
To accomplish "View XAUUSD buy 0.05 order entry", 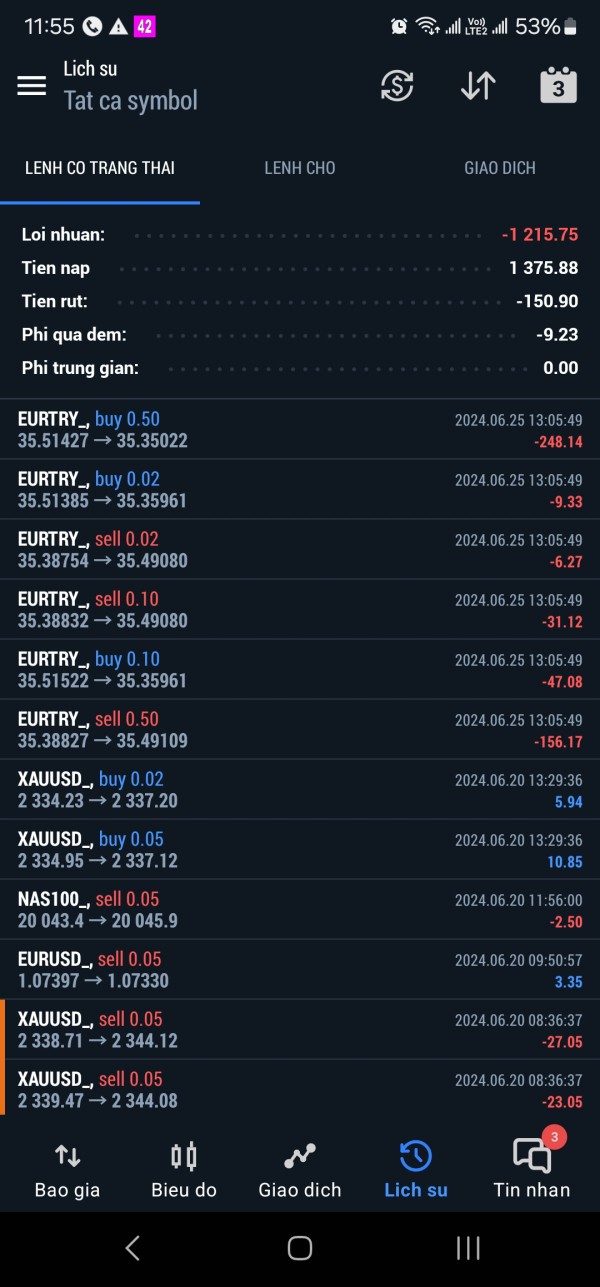I will coord(300,850).
